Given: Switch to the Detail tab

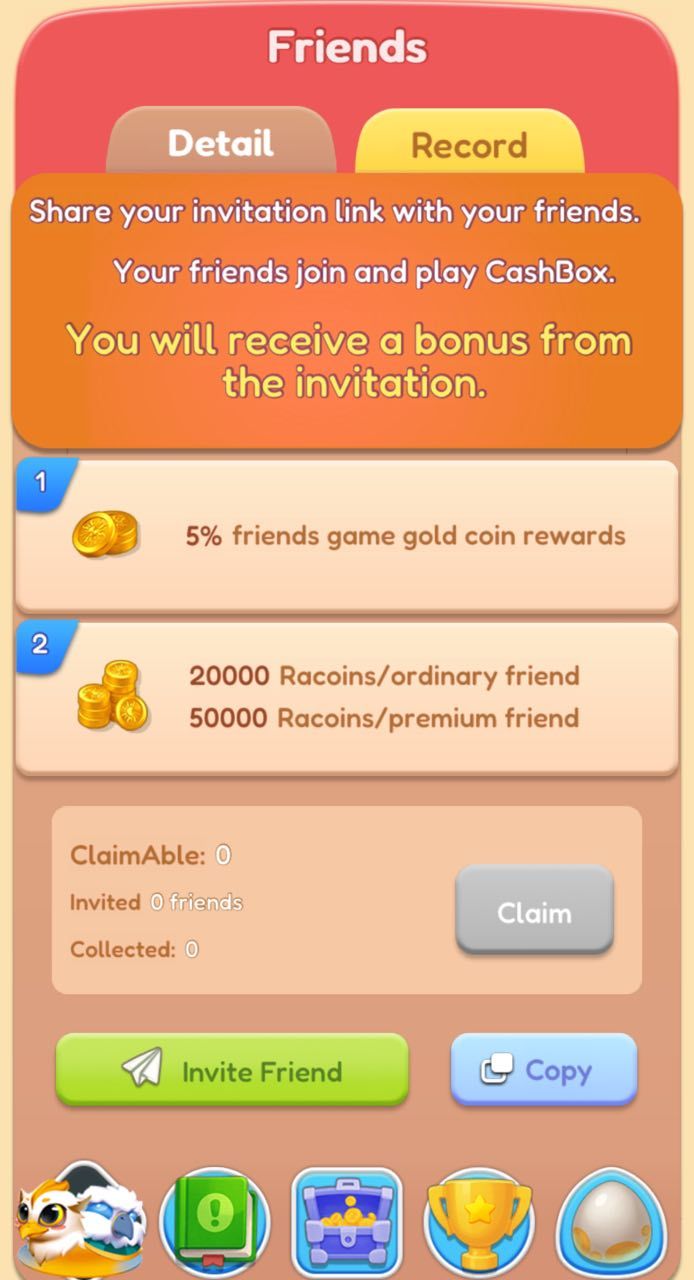Looking at the screenshot, I should (221, 143).
